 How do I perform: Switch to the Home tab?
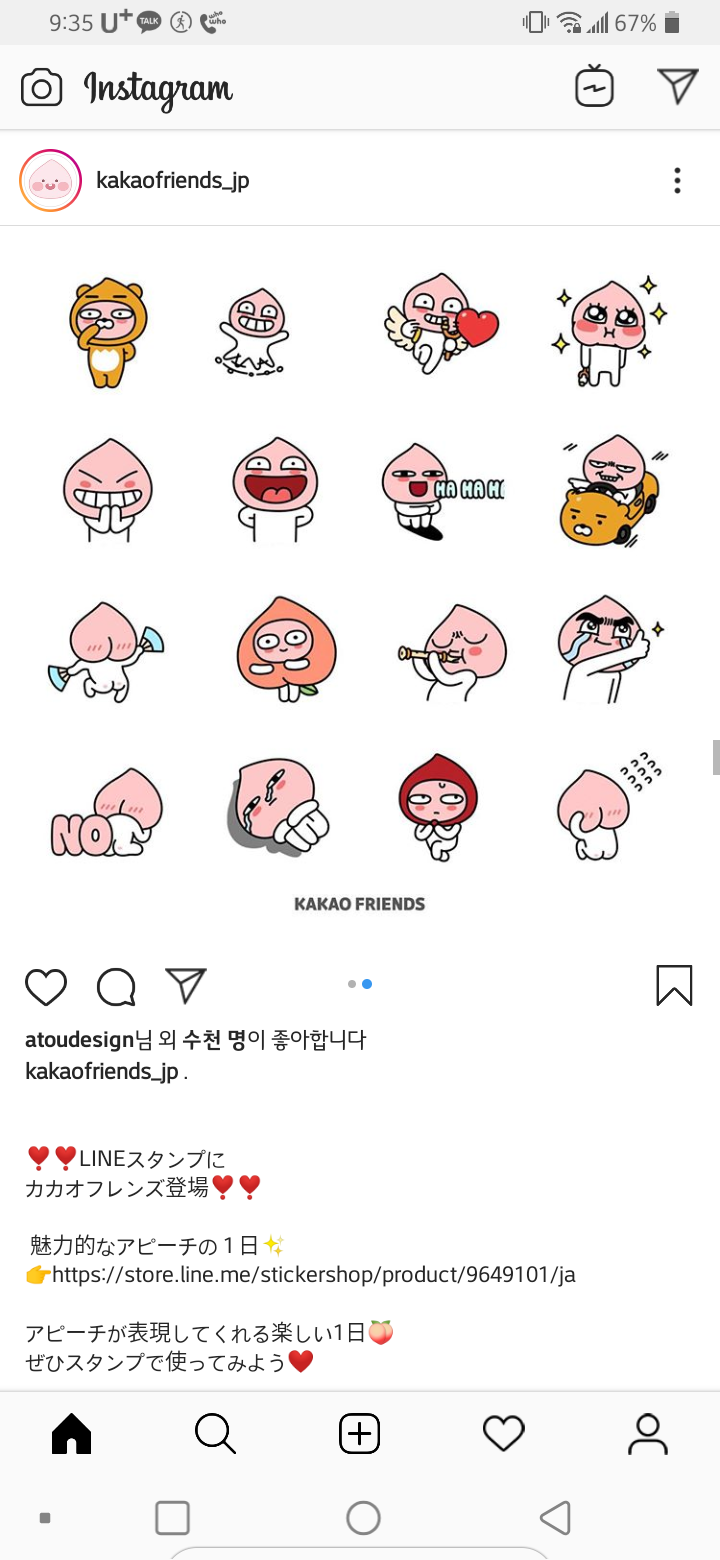[72, 1435]
